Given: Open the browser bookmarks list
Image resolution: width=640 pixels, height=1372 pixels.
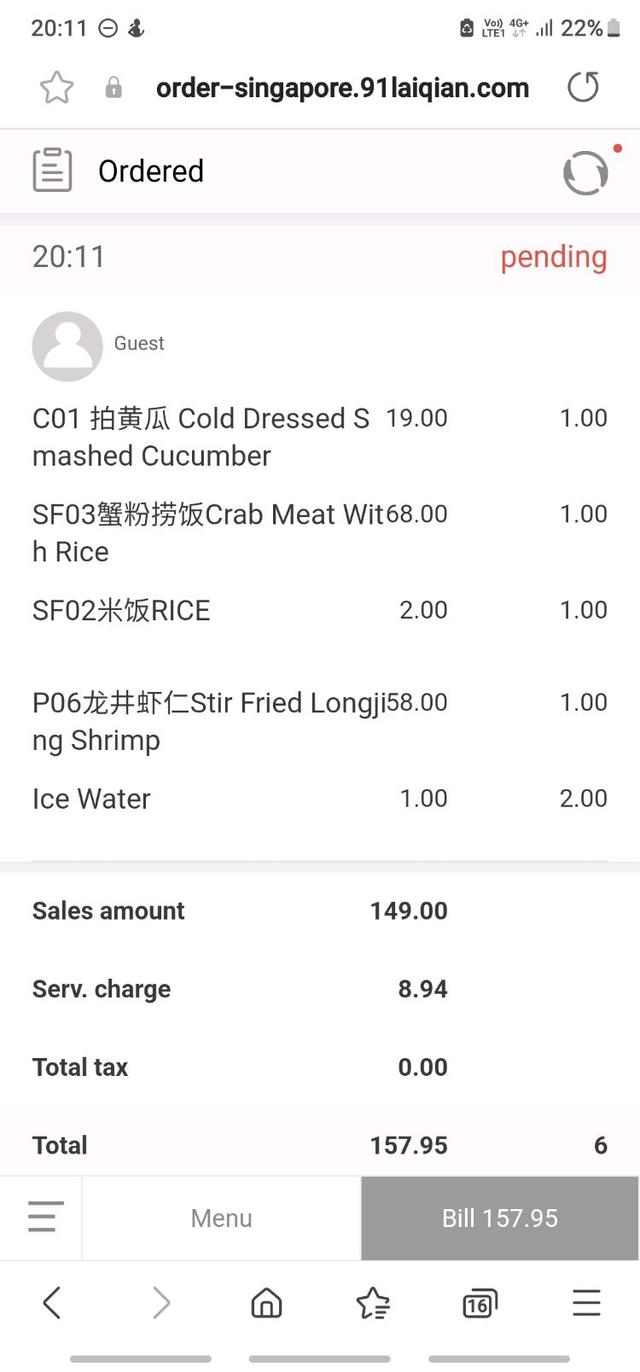Looking at the screenshot, I should [373, 1303].
